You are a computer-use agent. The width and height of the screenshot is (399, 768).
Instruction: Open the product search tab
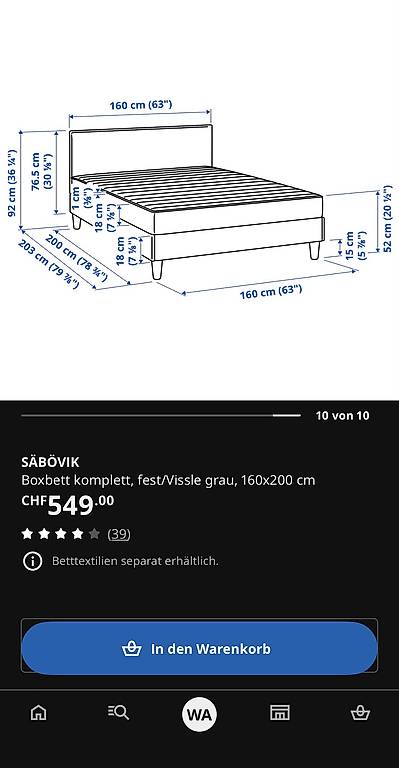(118, 713)
